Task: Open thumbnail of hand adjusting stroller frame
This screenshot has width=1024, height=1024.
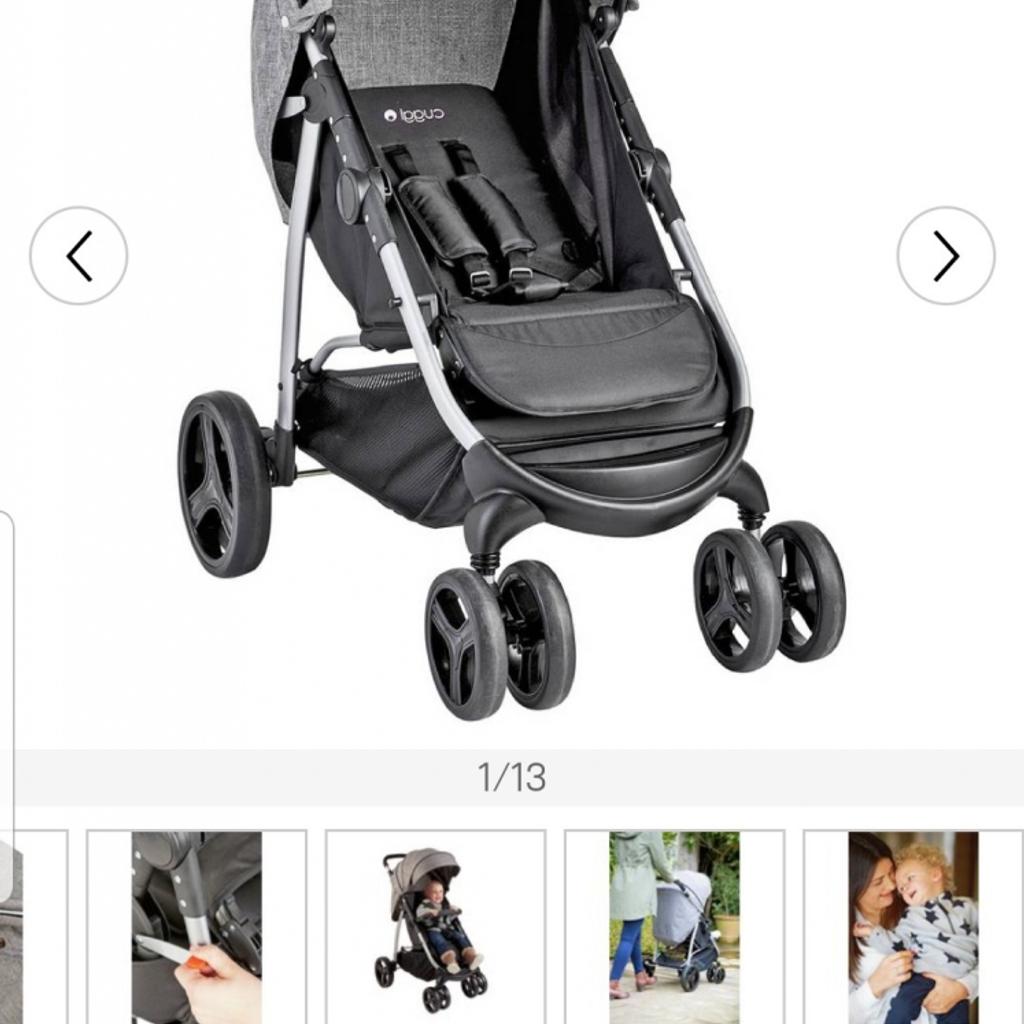Action: [x=197, y=925]
